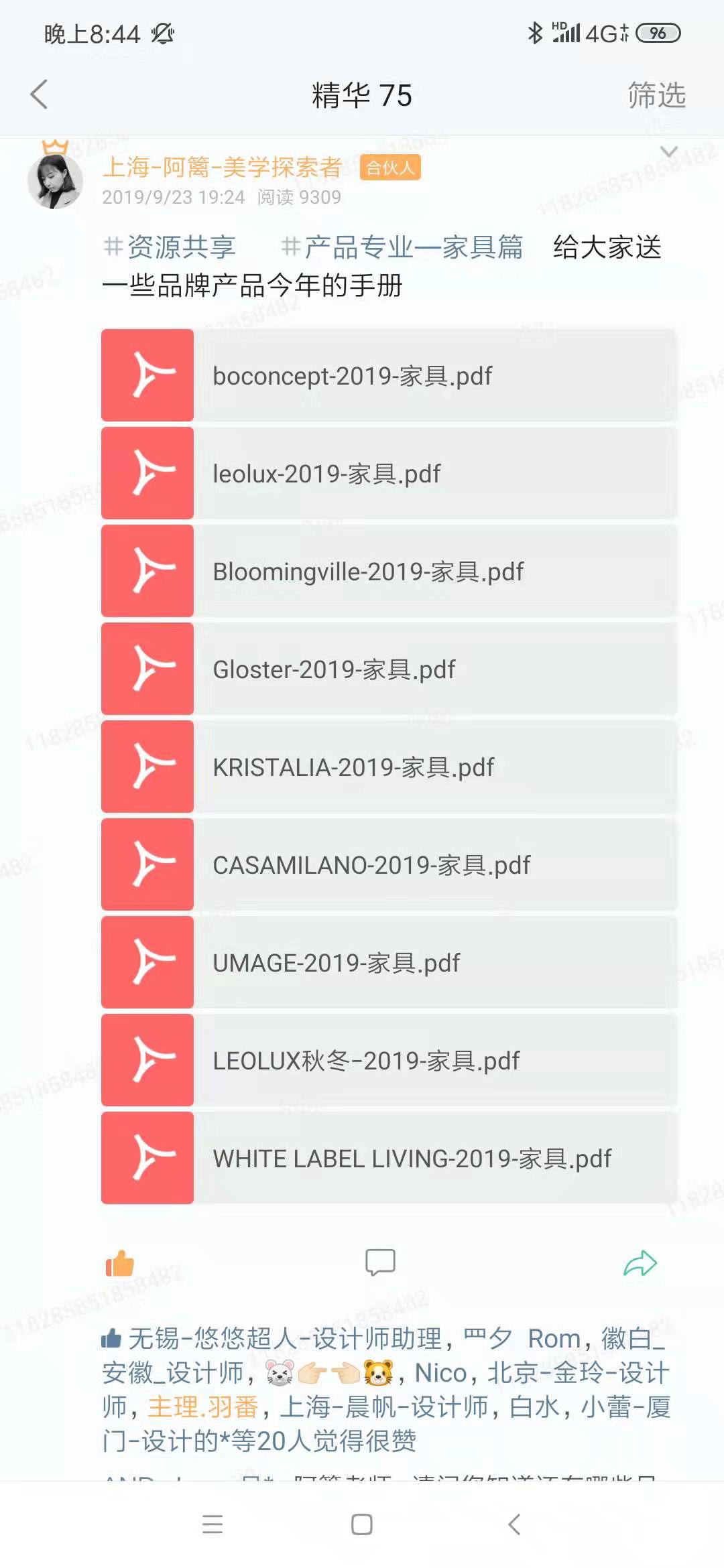
Task: Open the comment bubble under the post
Action: click(x=380, y=1262)
